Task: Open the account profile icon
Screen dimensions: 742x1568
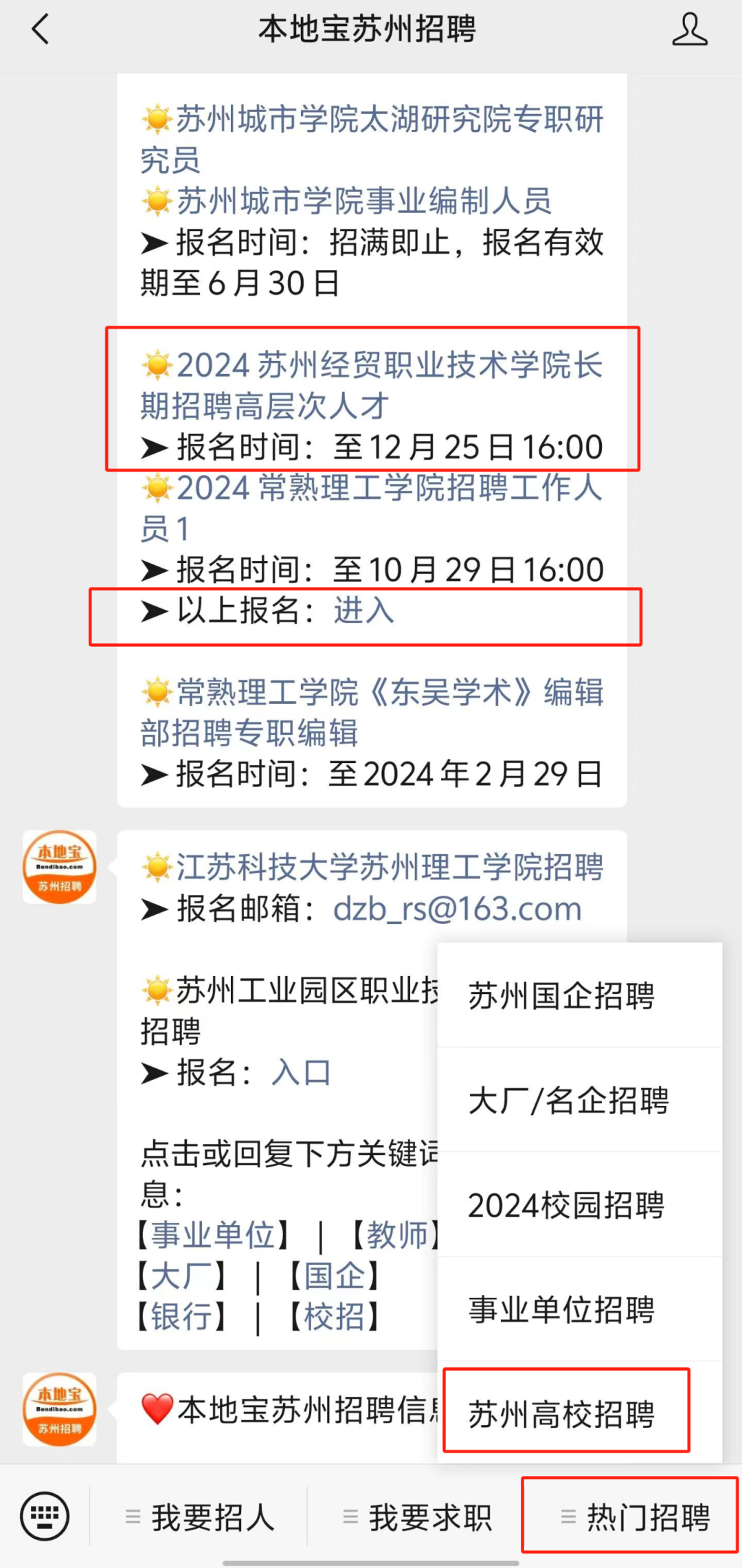Action: tap(689, 30)
